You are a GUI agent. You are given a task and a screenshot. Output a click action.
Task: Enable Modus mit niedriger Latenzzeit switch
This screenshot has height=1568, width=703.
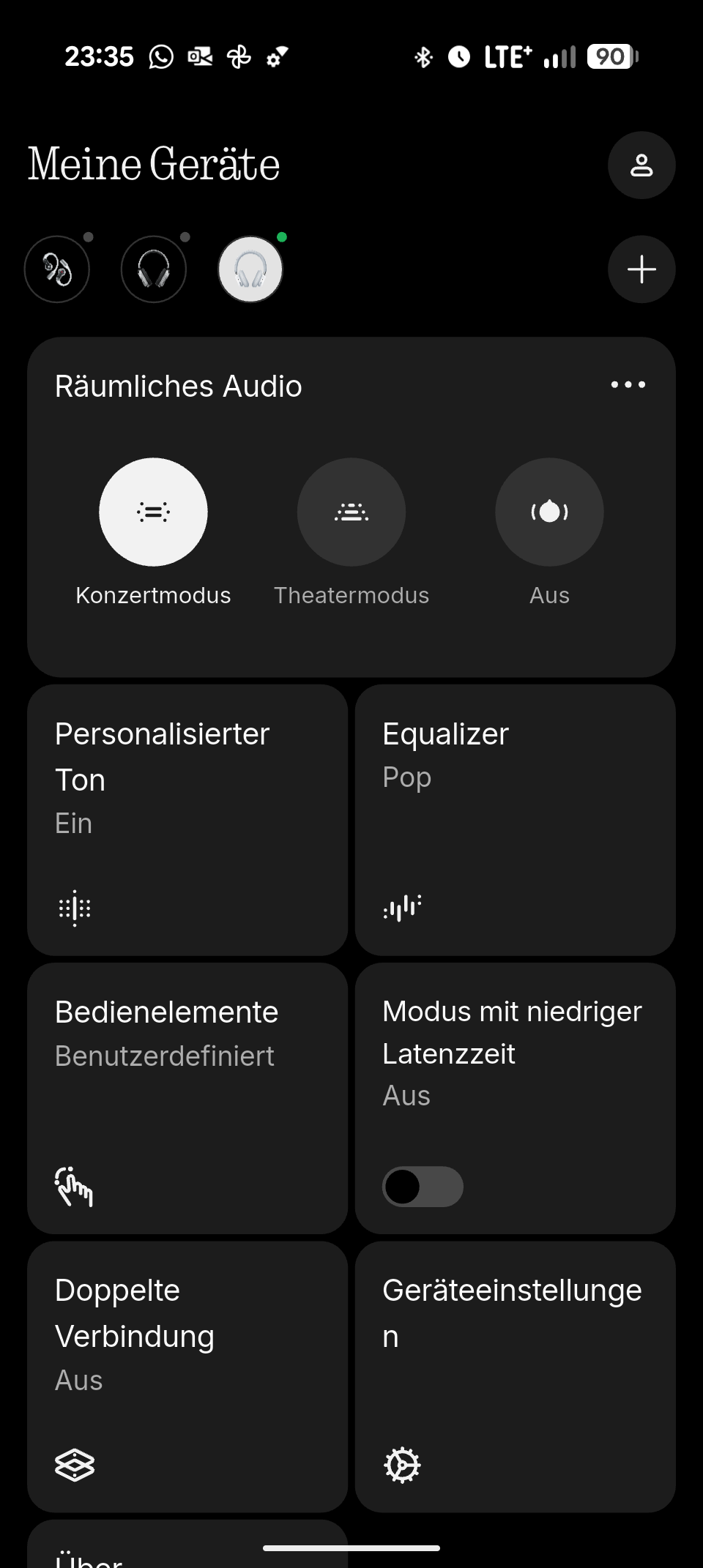[x=423, y=1187]
